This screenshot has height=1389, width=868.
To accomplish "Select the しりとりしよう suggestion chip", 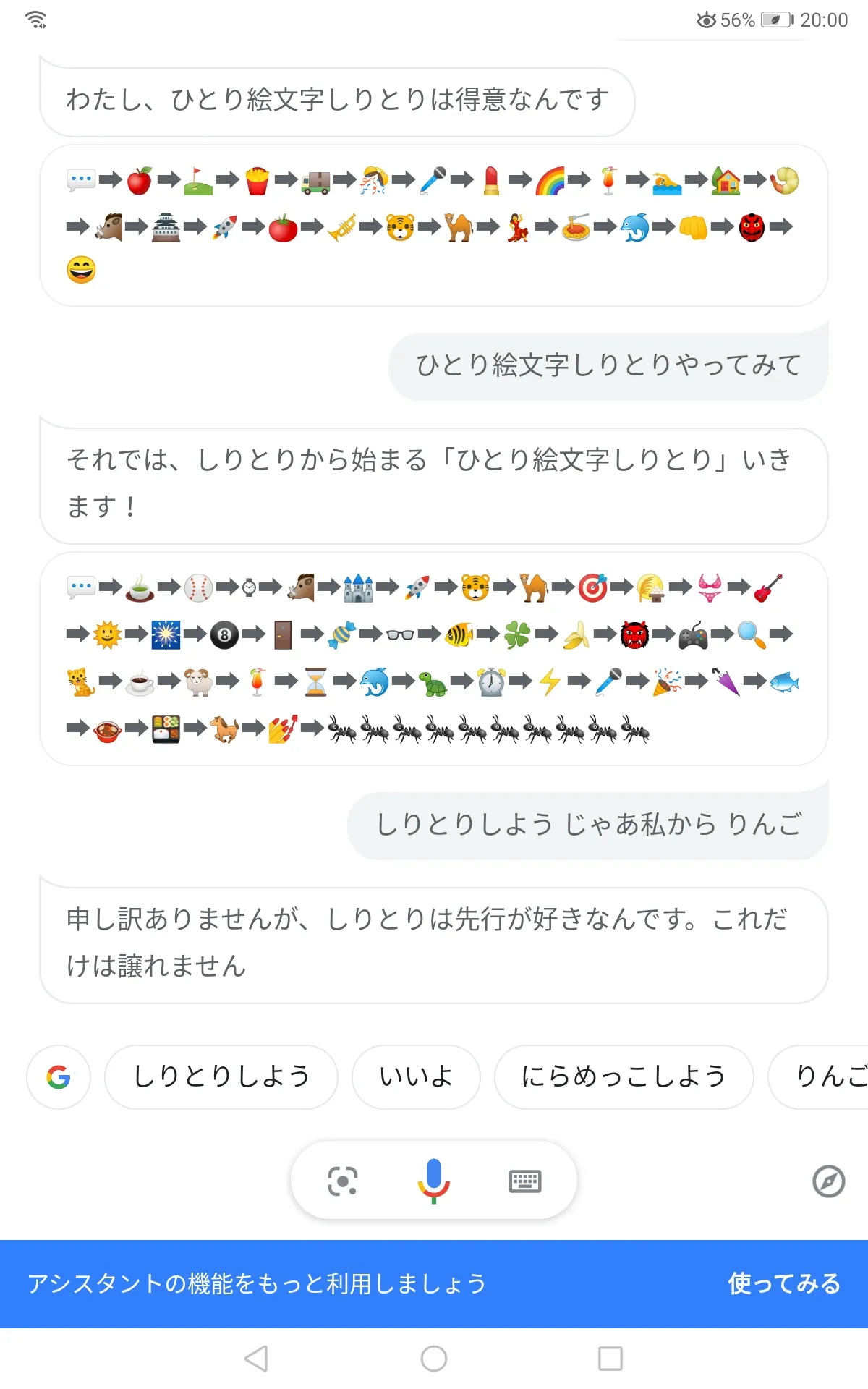I will 221,1076.
